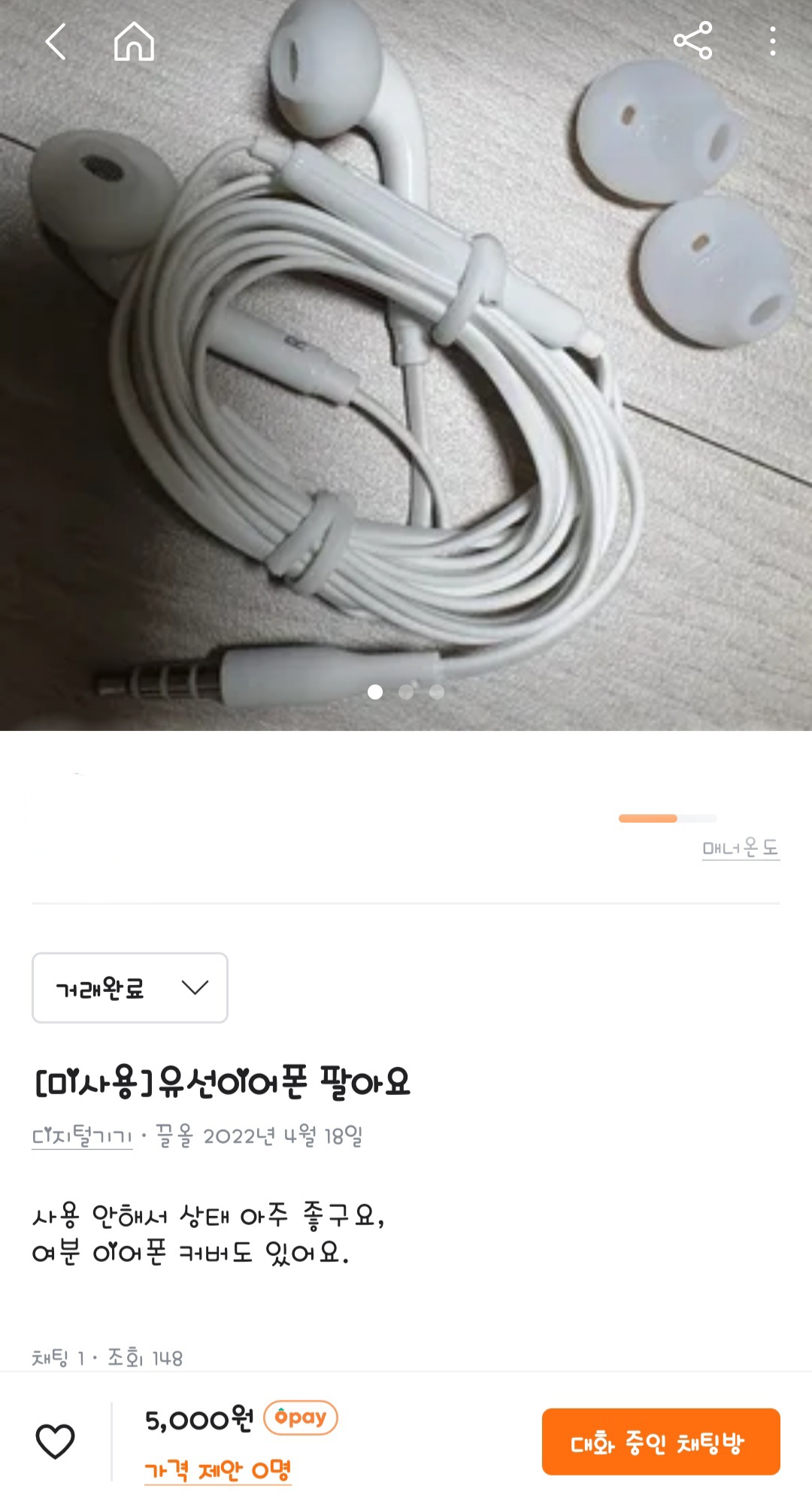The height and width of the screenshot is (1495, 812).
Task: Open the 디지털기기 category link
Action: 82,1136
